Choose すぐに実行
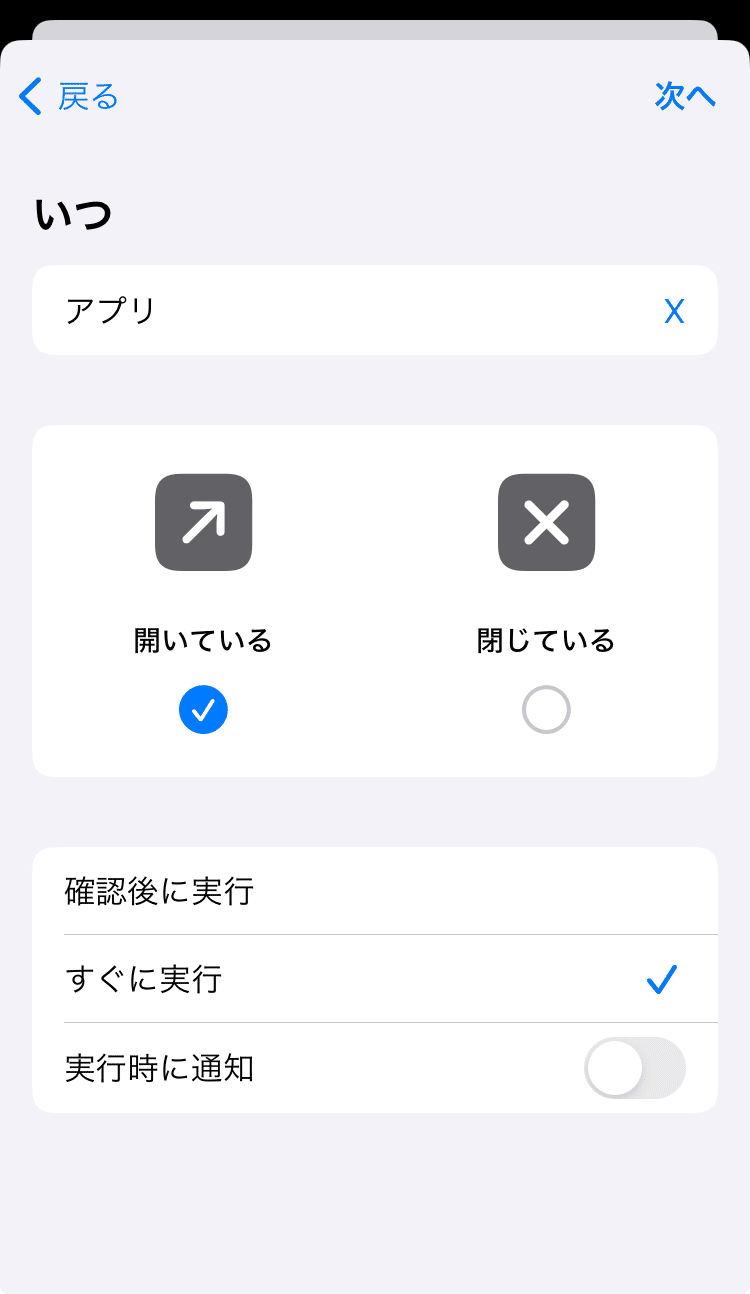The width and height of the screenshot is (750, 1294). [x=375, y=979]
